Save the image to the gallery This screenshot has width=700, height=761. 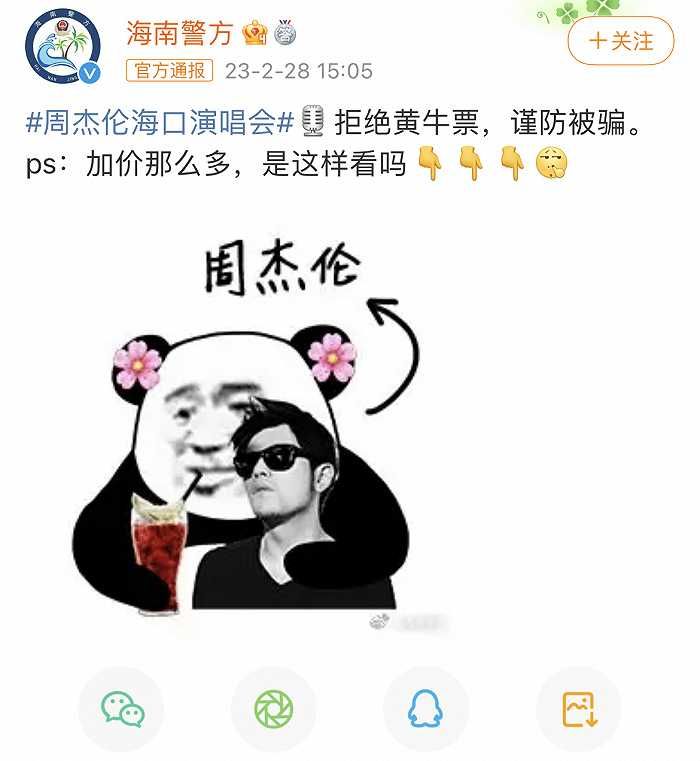coord(579,709)
